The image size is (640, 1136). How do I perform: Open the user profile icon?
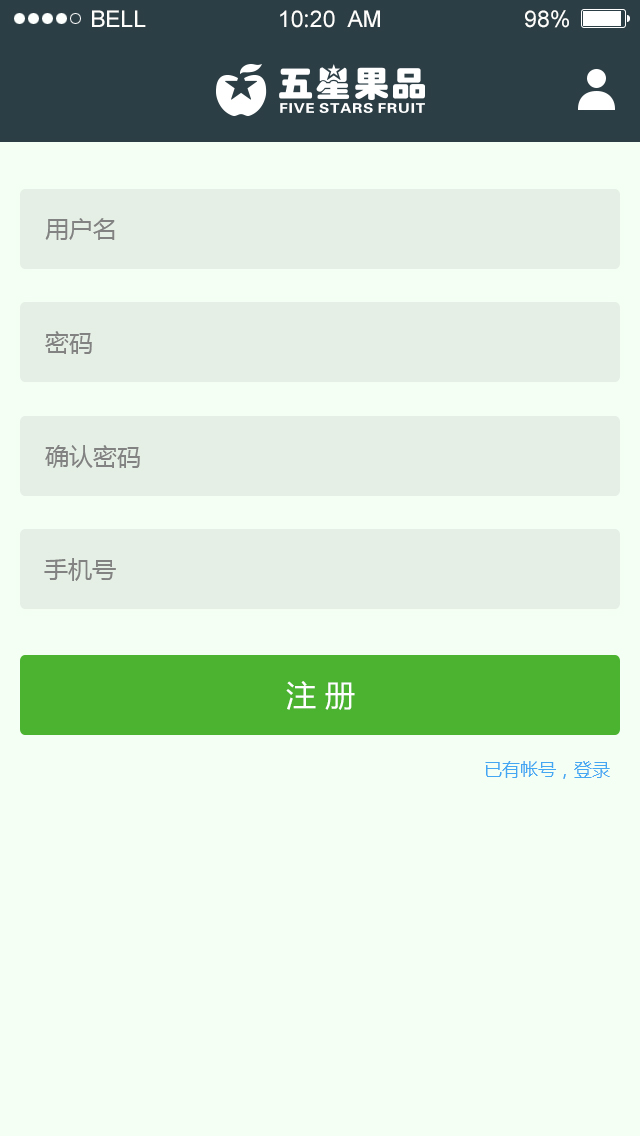(x=596, y=90)
